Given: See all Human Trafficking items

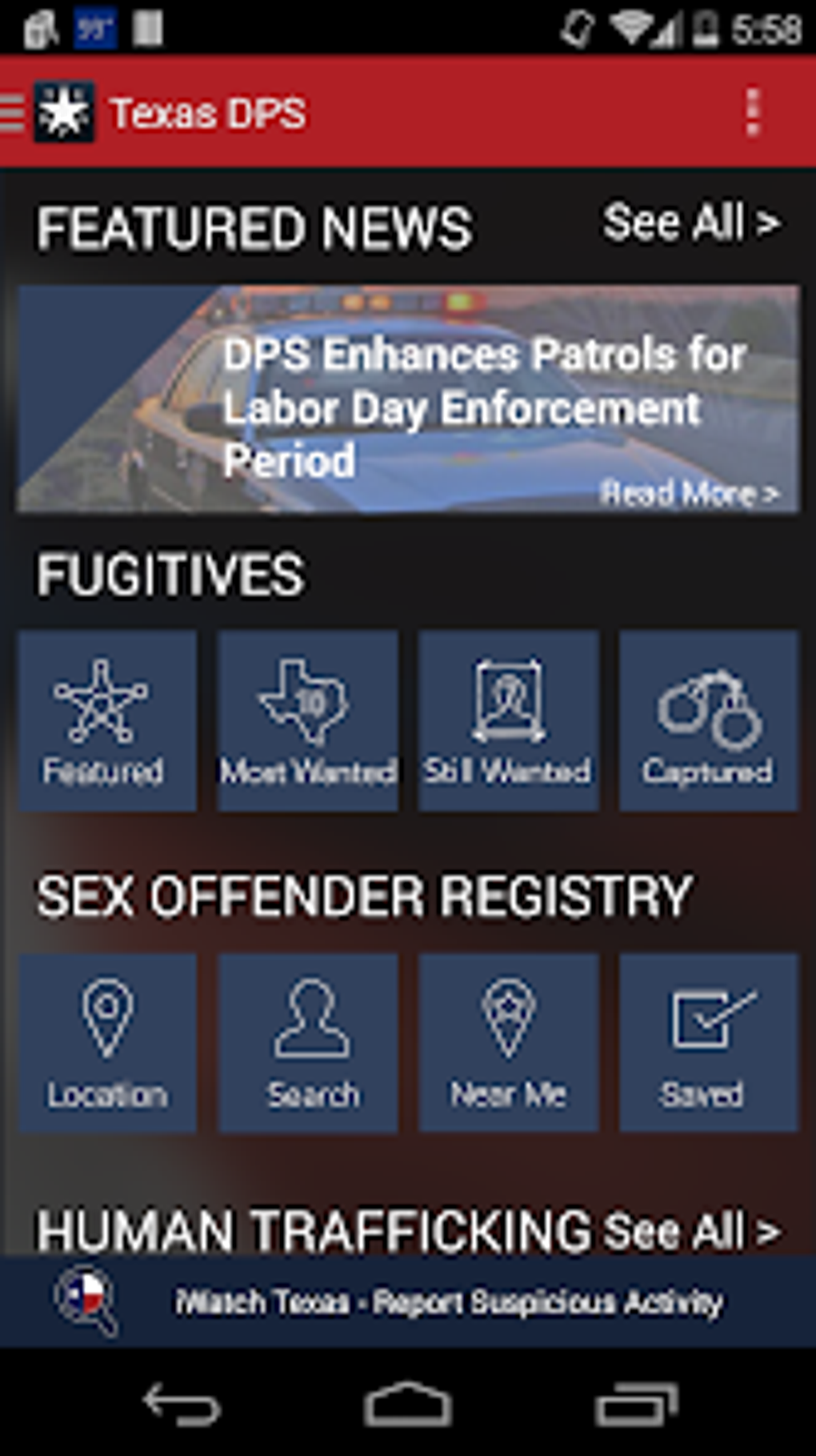Looking at the screenshot, I should coord(690,1231).
